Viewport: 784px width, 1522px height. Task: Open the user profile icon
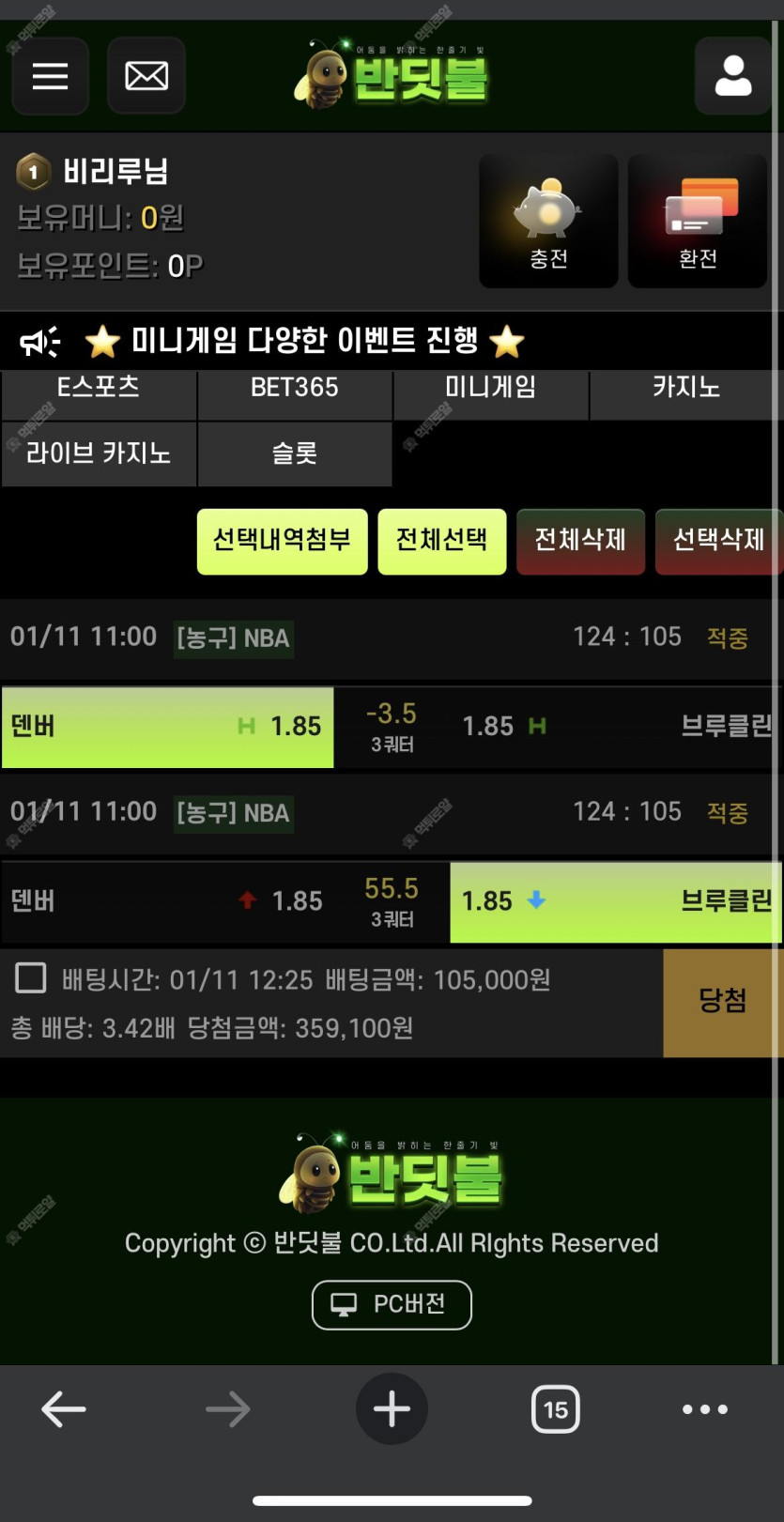pyautogui.click(x=732, y=76)
